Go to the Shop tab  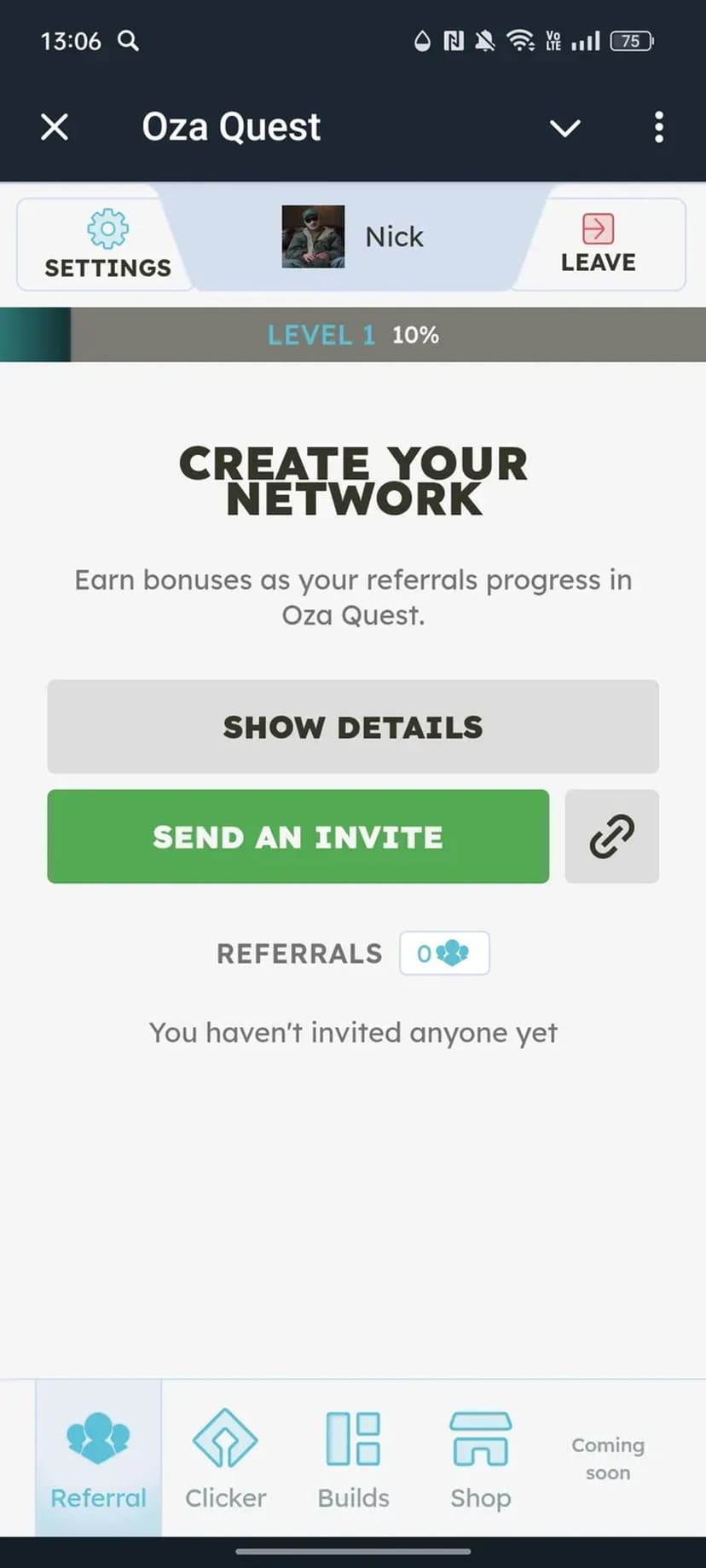pos(480,1459)
